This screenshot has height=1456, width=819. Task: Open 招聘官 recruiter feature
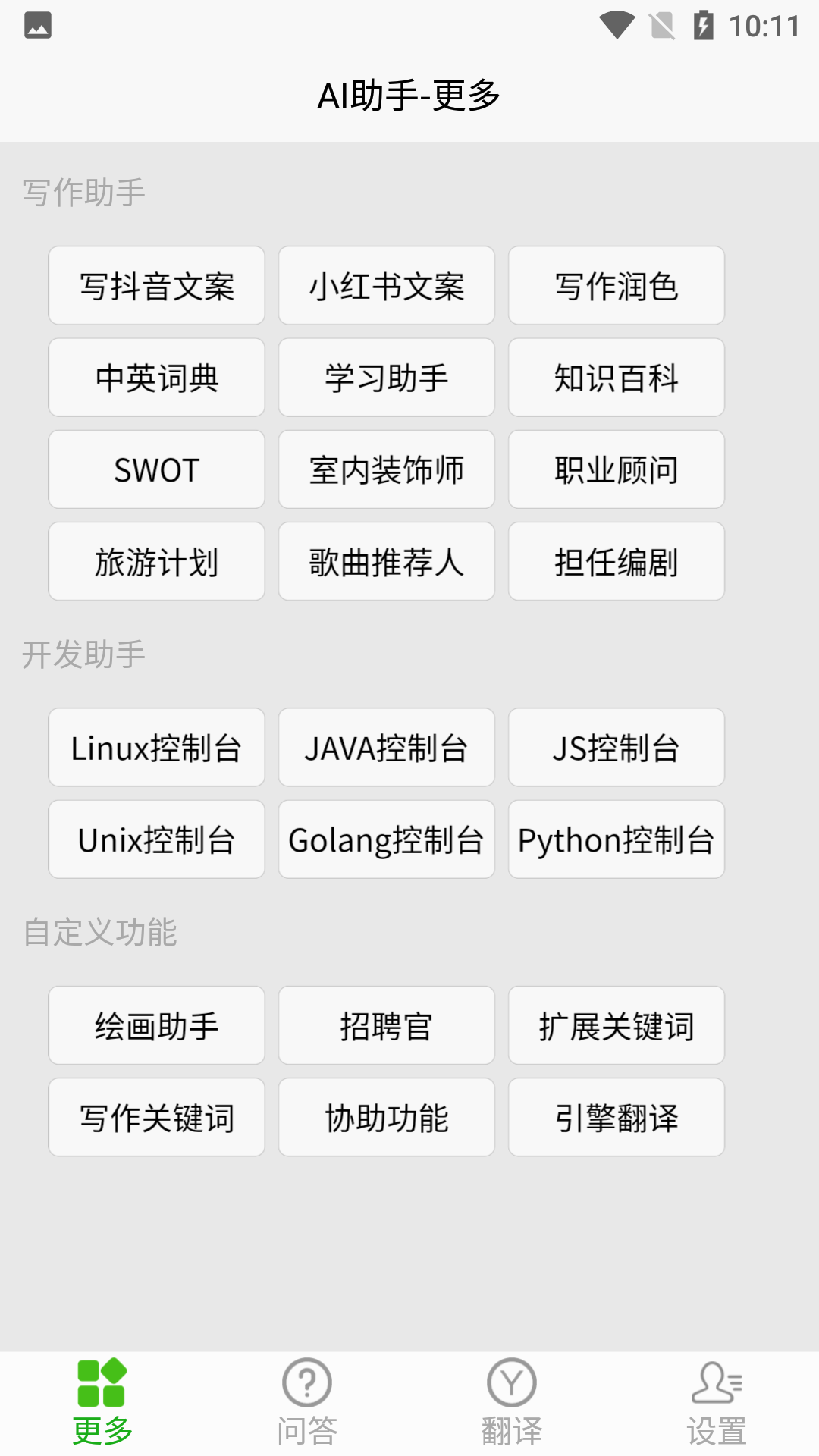(387, 1025)
